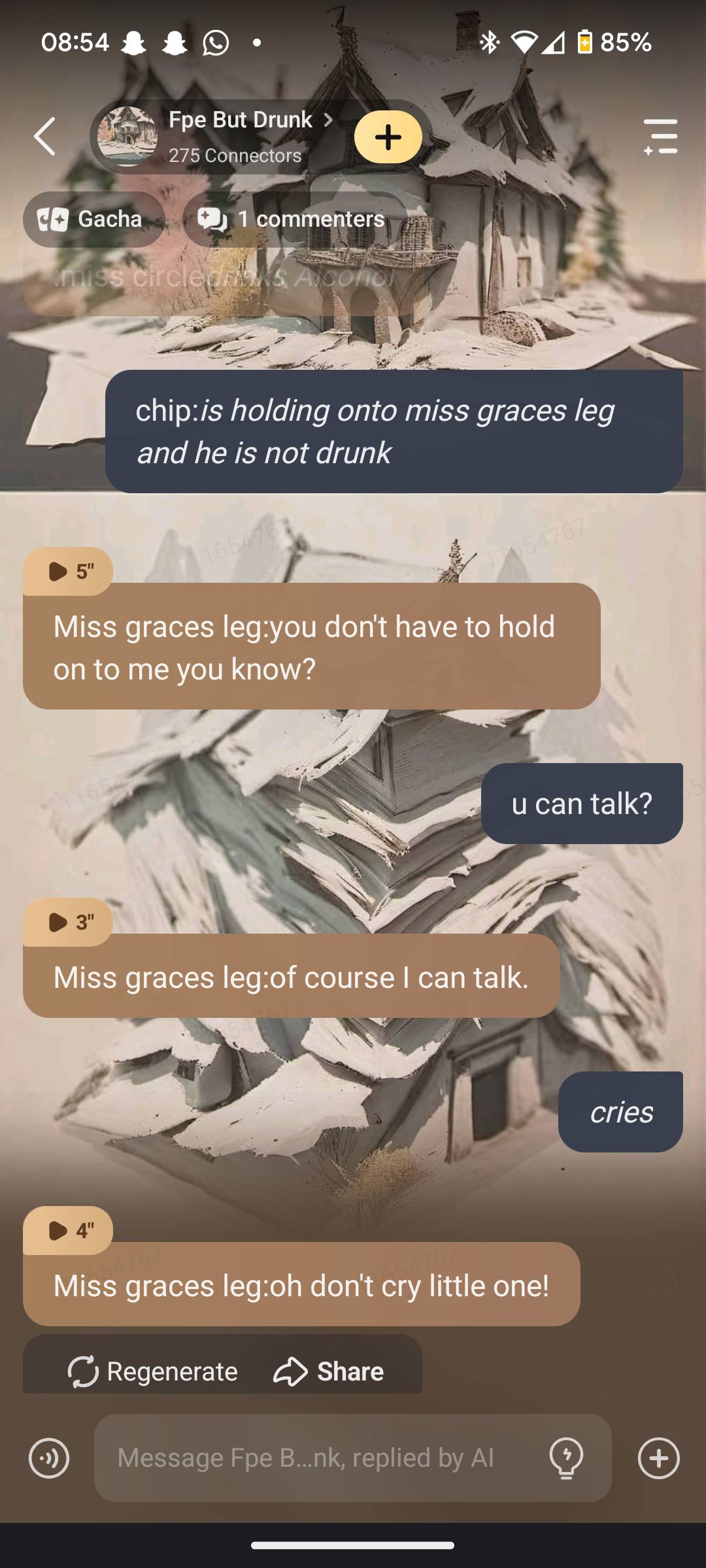The height and width of the screenshot is (1568, 706).
Task: Share the latest message
Action: point(328,1371)
